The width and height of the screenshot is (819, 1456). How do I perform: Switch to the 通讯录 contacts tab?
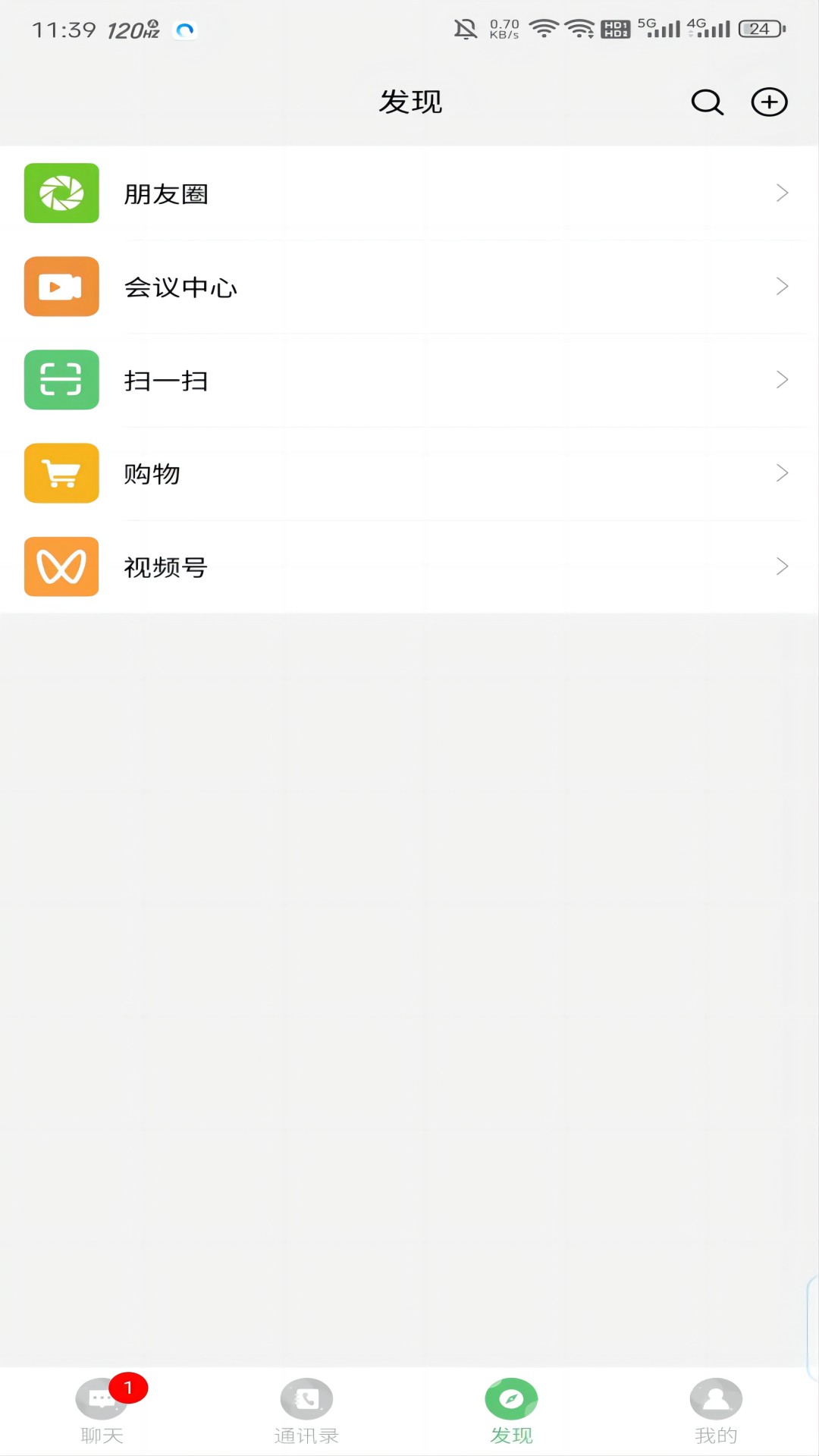coord(306,1410)
